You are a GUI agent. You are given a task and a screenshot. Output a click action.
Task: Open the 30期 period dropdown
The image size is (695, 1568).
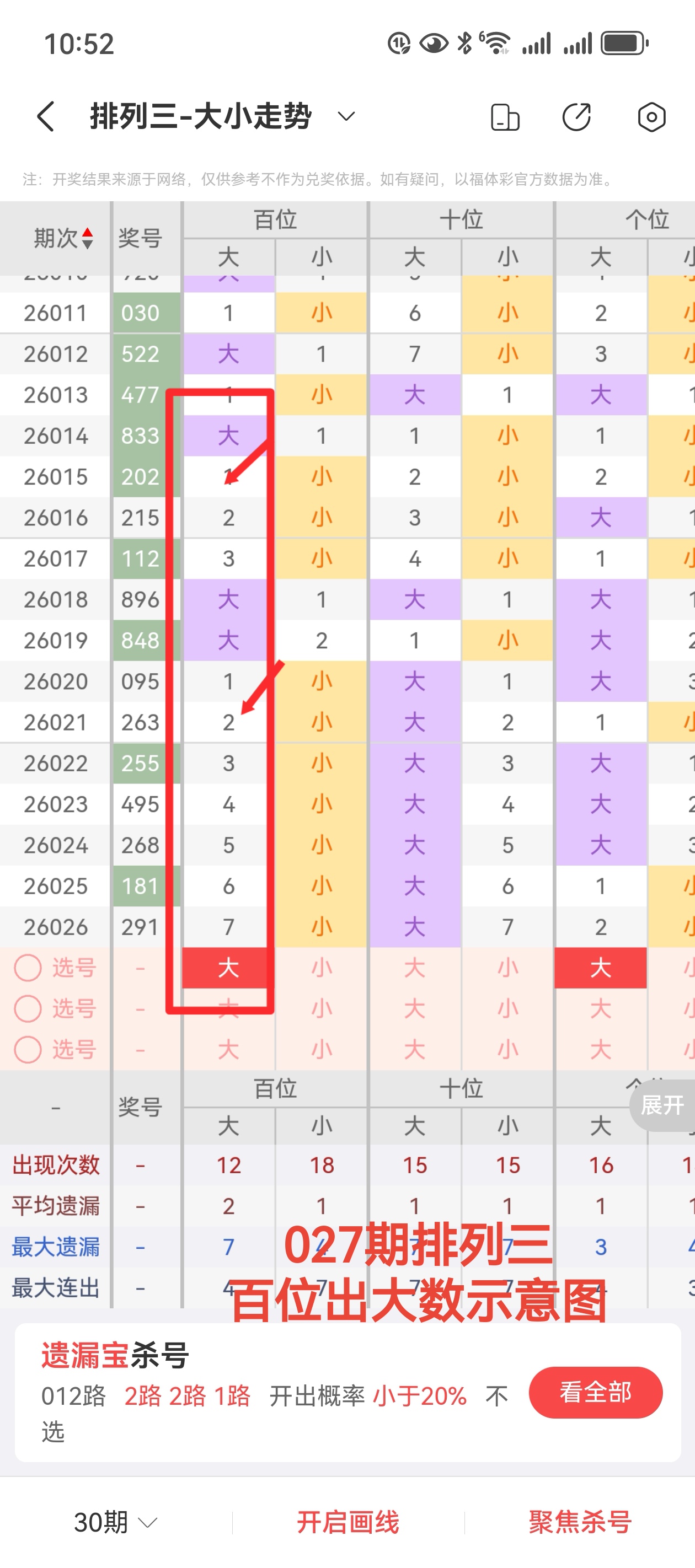coord(110,1522)
